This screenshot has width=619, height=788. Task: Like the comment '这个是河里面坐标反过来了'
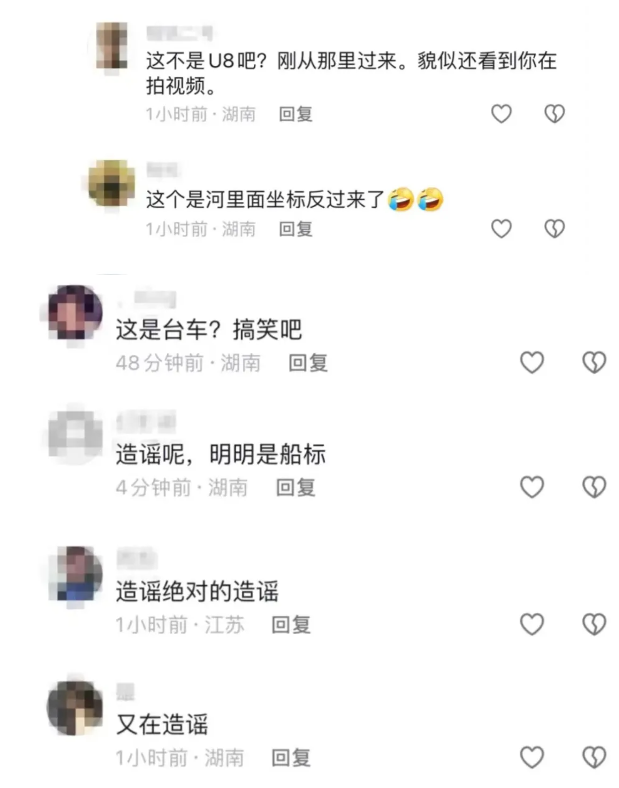coord(501,229)
